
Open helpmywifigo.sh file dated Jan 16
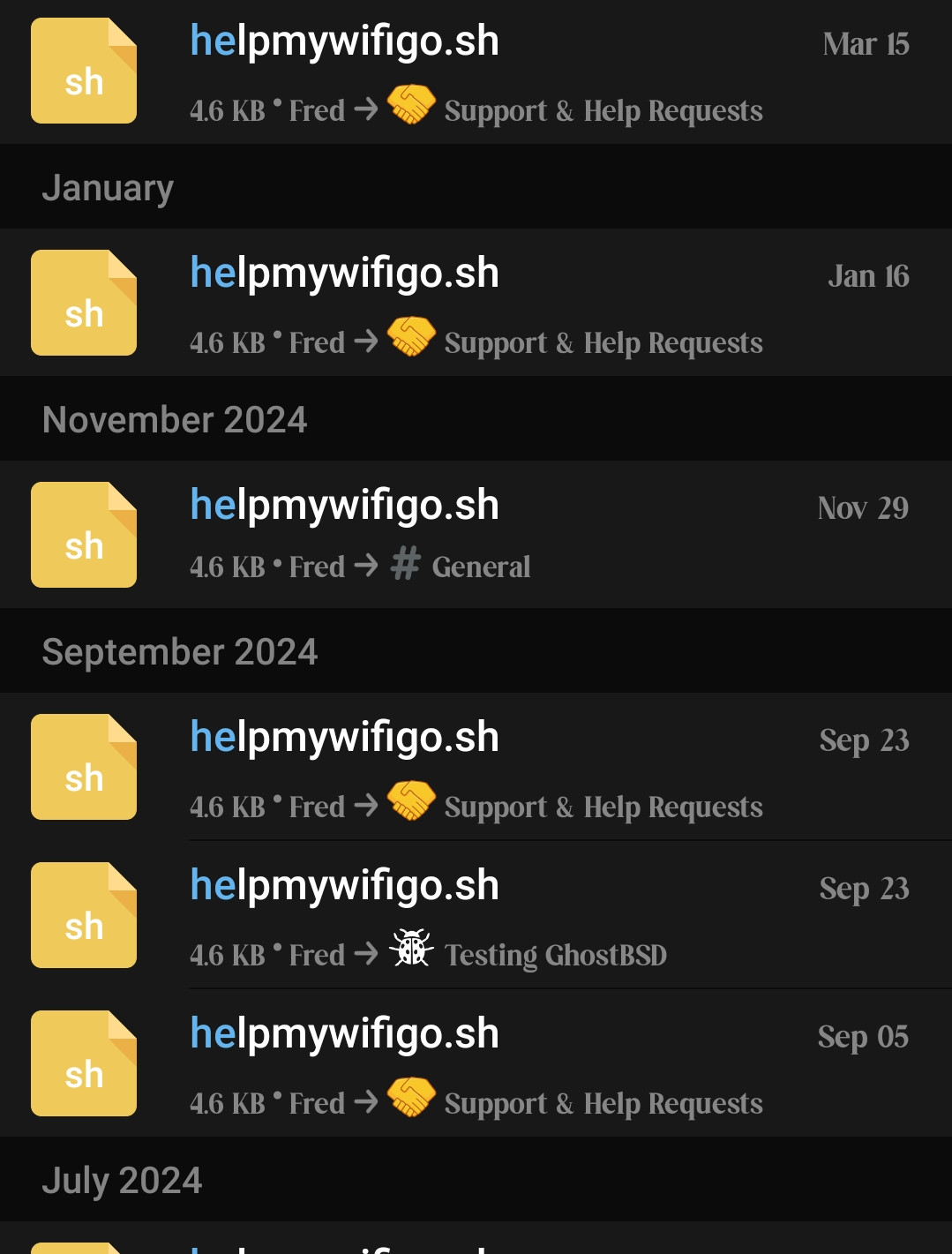344,274
